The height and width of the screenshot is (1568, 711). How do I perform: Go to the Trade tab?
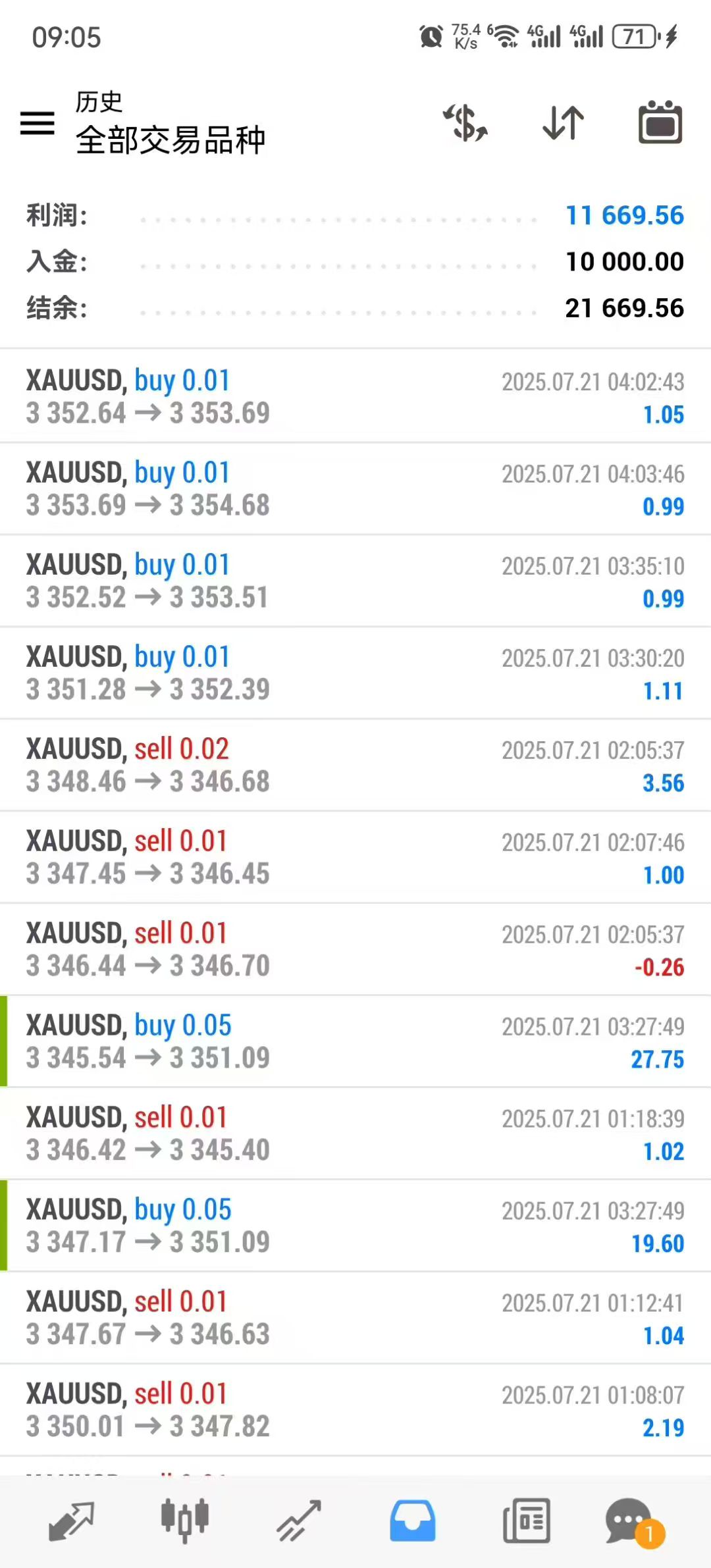coord(299,1521)
